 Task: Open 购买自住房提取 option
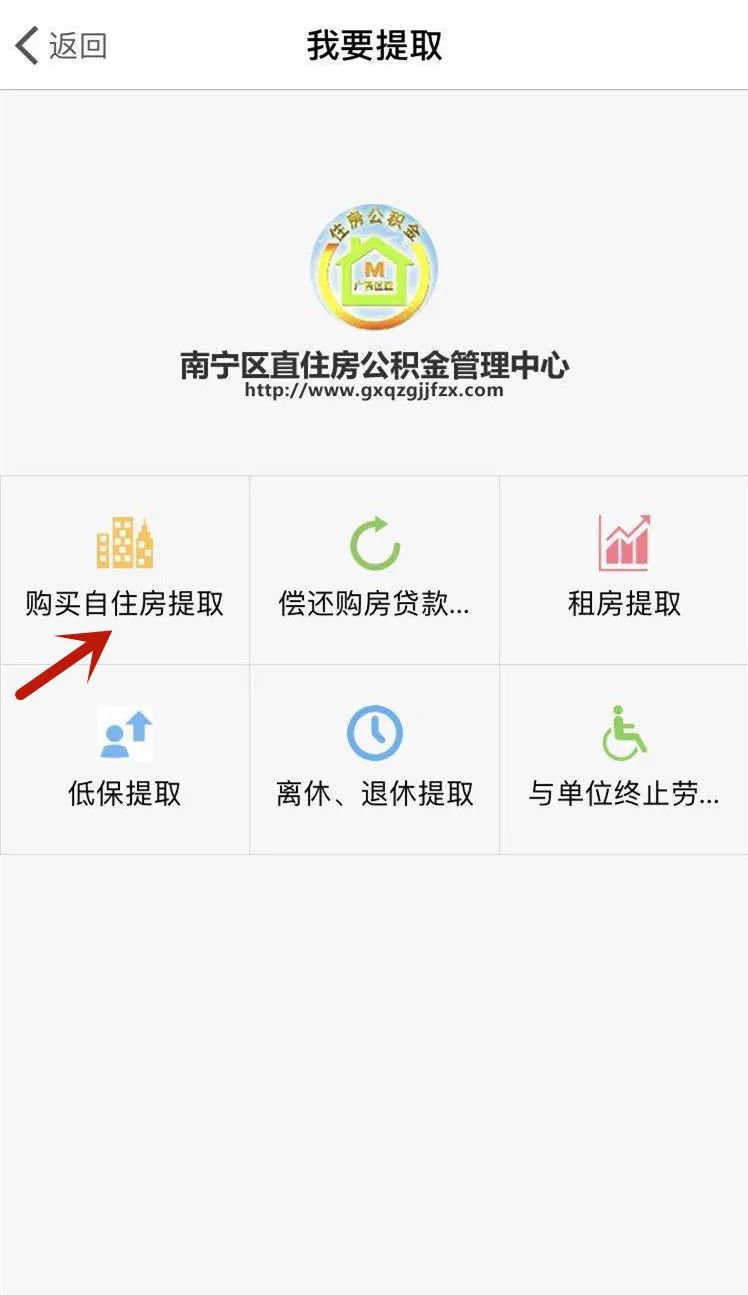(x=125, y=569)
